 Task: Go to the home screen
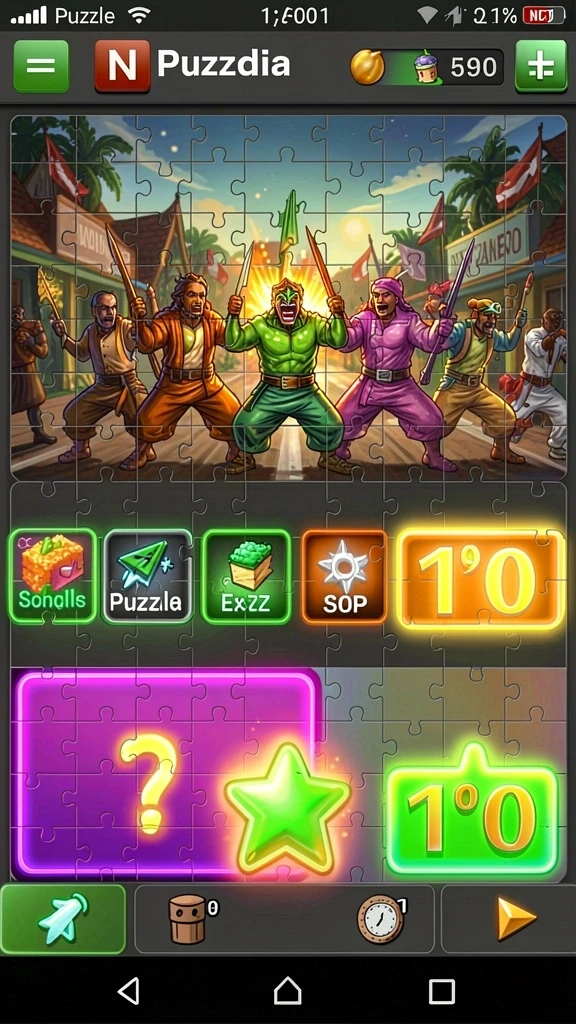pyautogui.click(x=287, y=991)
